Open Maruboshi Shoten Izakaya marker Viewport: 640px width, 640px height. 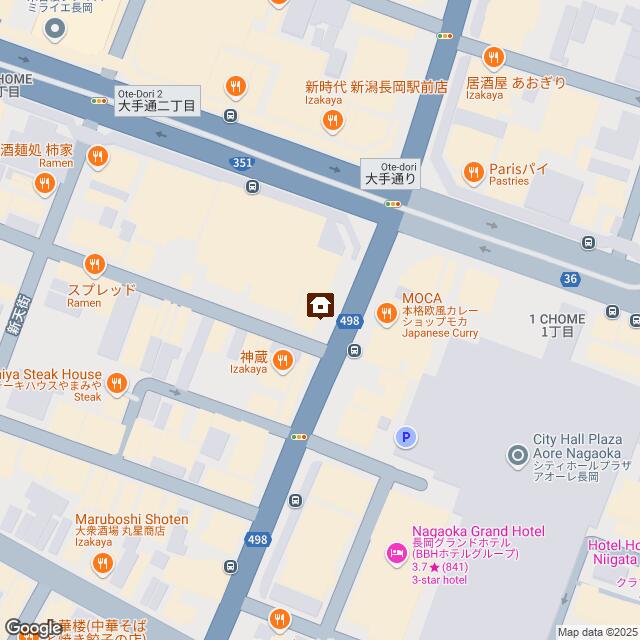click(102, 564)
